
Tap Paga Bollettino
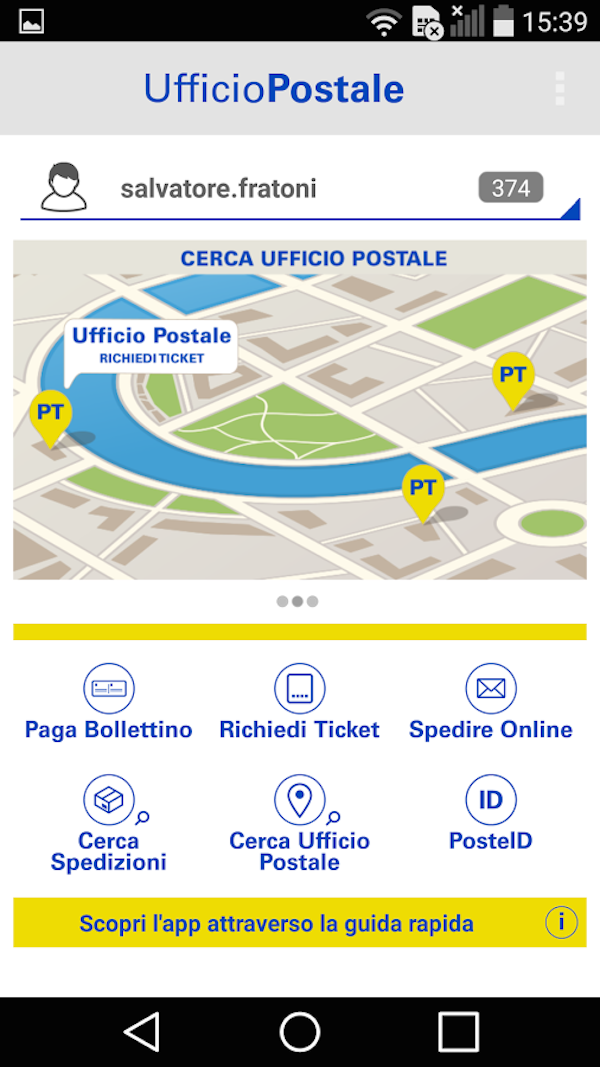108,702
